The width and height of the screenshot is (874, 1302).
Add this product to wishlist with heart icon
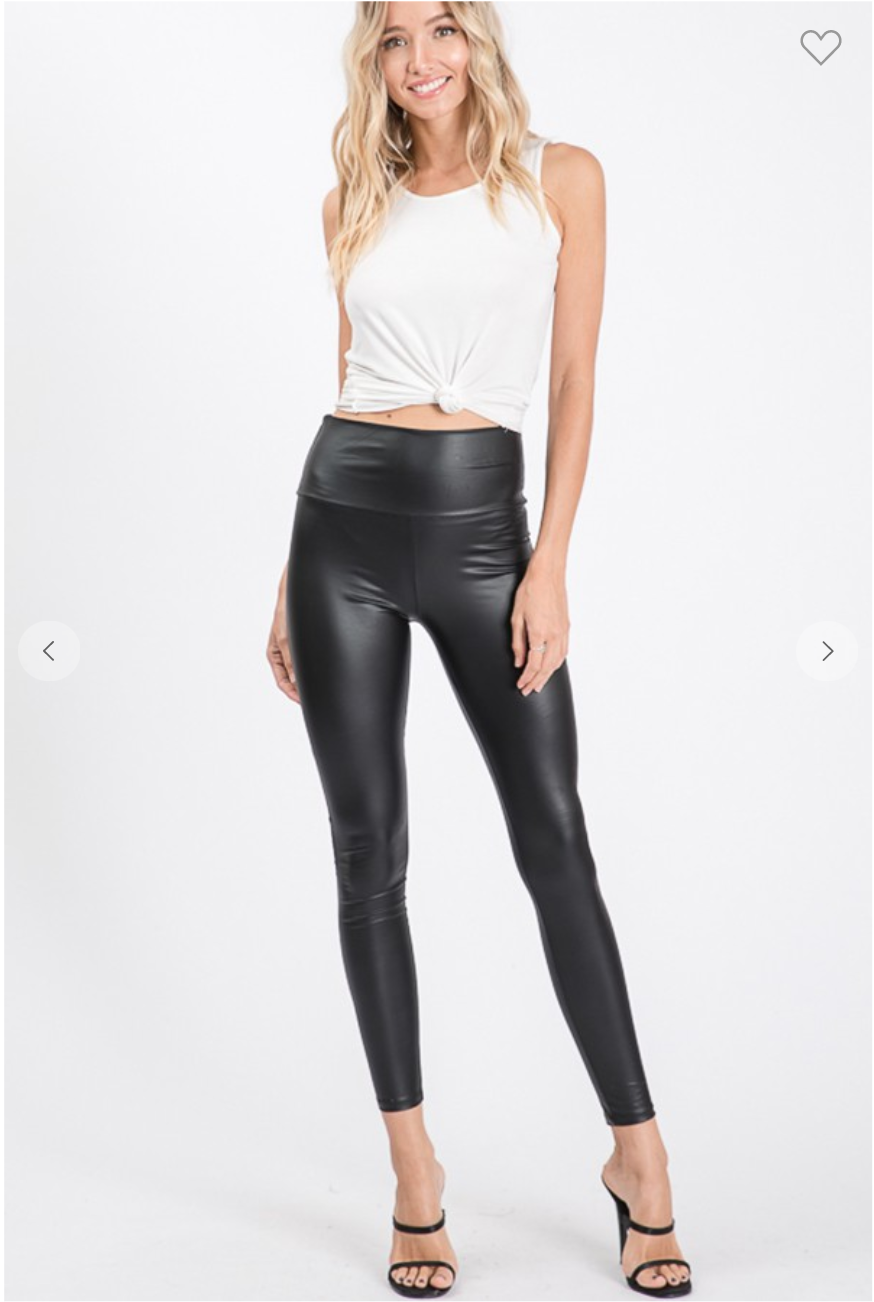820,47
